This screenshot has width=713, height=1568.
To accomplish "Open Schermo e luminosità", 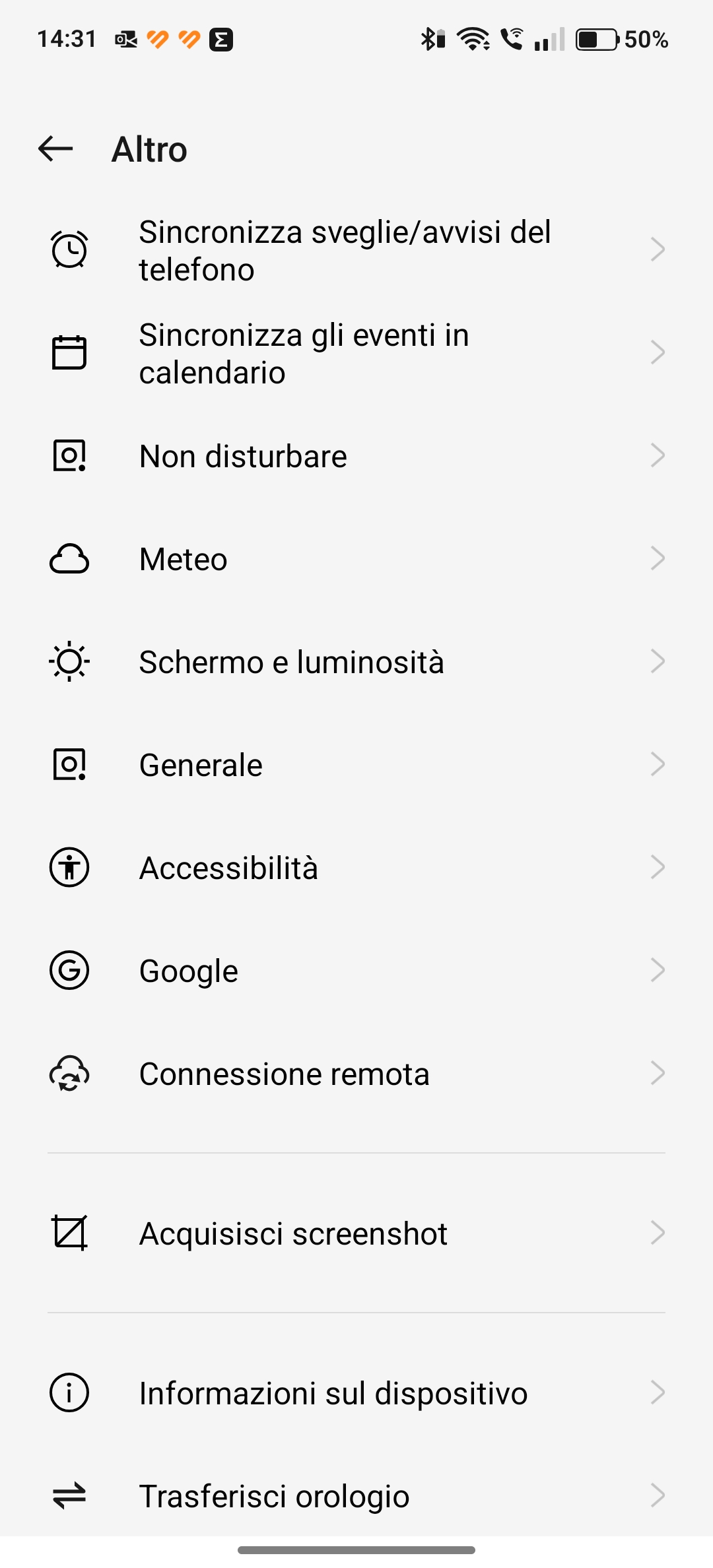I will pyautogui.click(x=356, y=662).
